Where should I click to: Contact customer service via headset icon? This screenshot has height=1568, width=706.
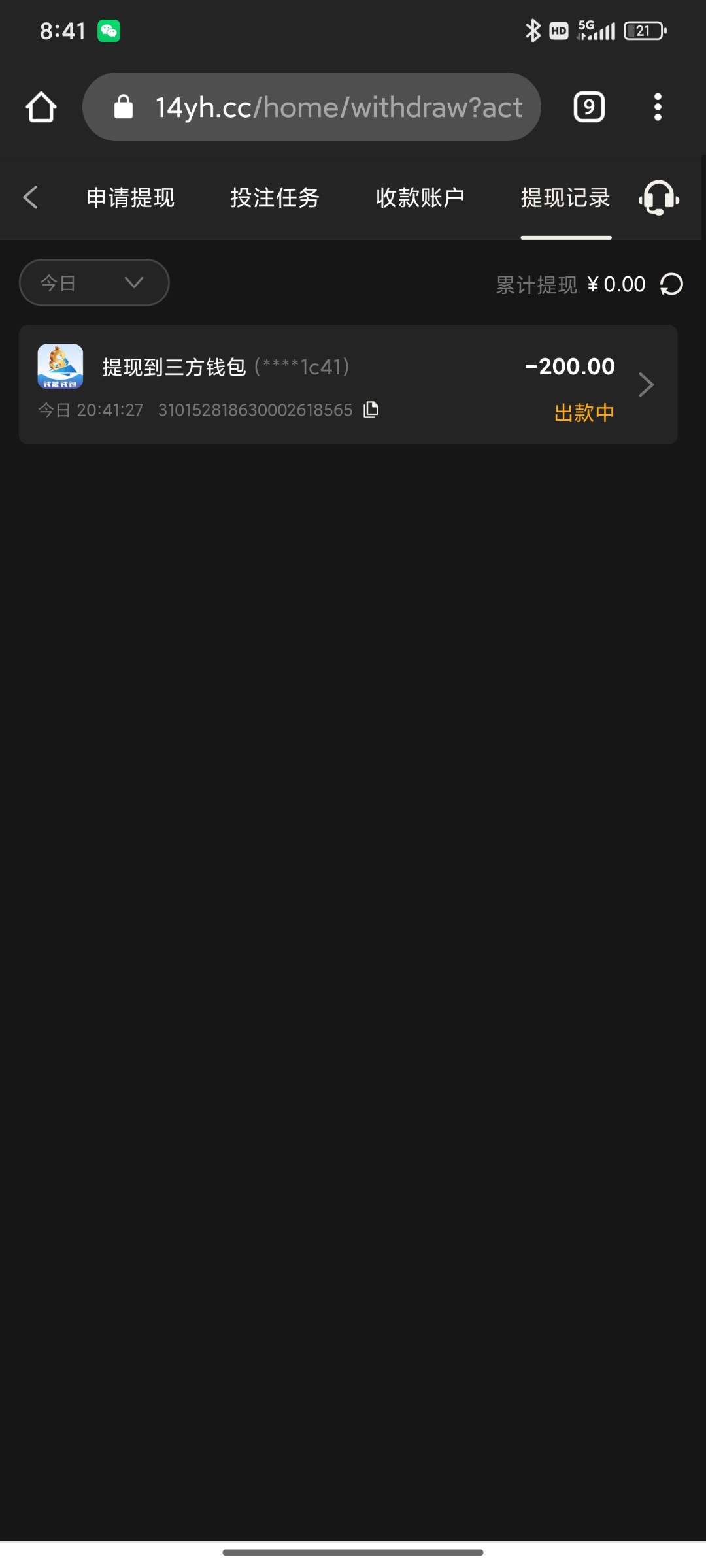coord(659,197)
